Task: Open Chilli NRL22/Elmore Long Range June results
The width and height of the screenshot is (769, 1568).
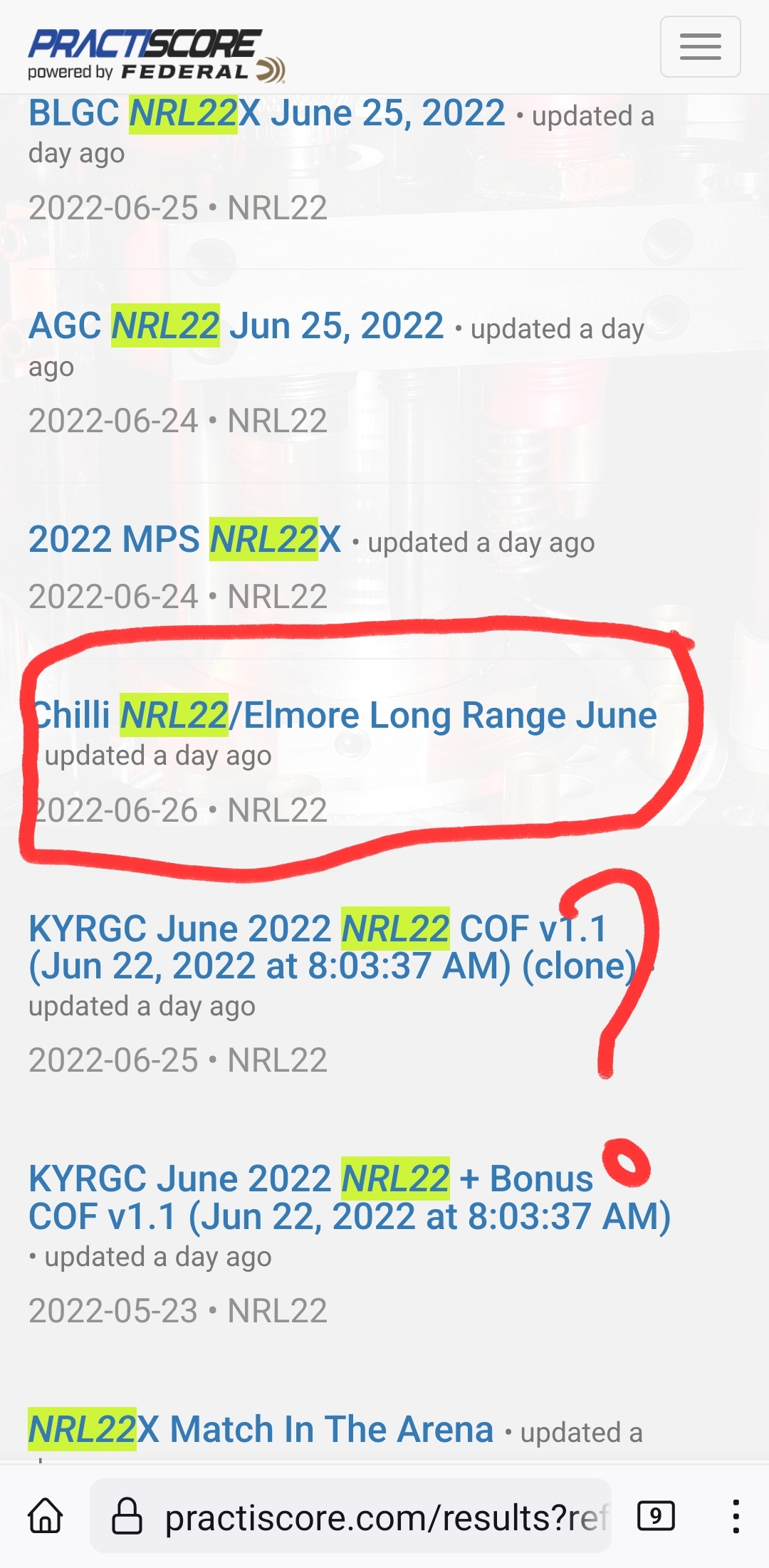Action: tap(345, 715)
